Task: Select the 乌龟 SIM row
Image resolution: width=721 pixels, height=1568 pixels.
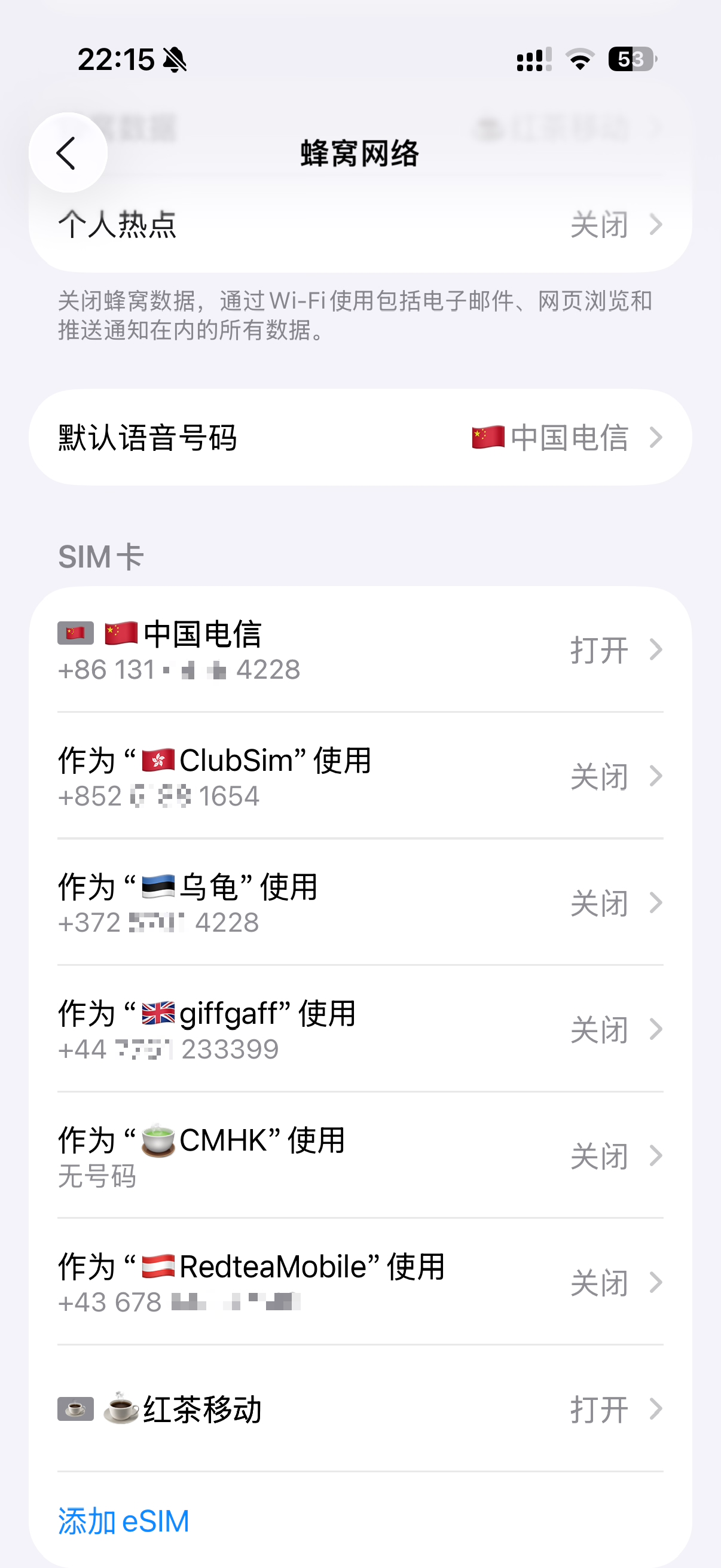Action: [360, 903]
